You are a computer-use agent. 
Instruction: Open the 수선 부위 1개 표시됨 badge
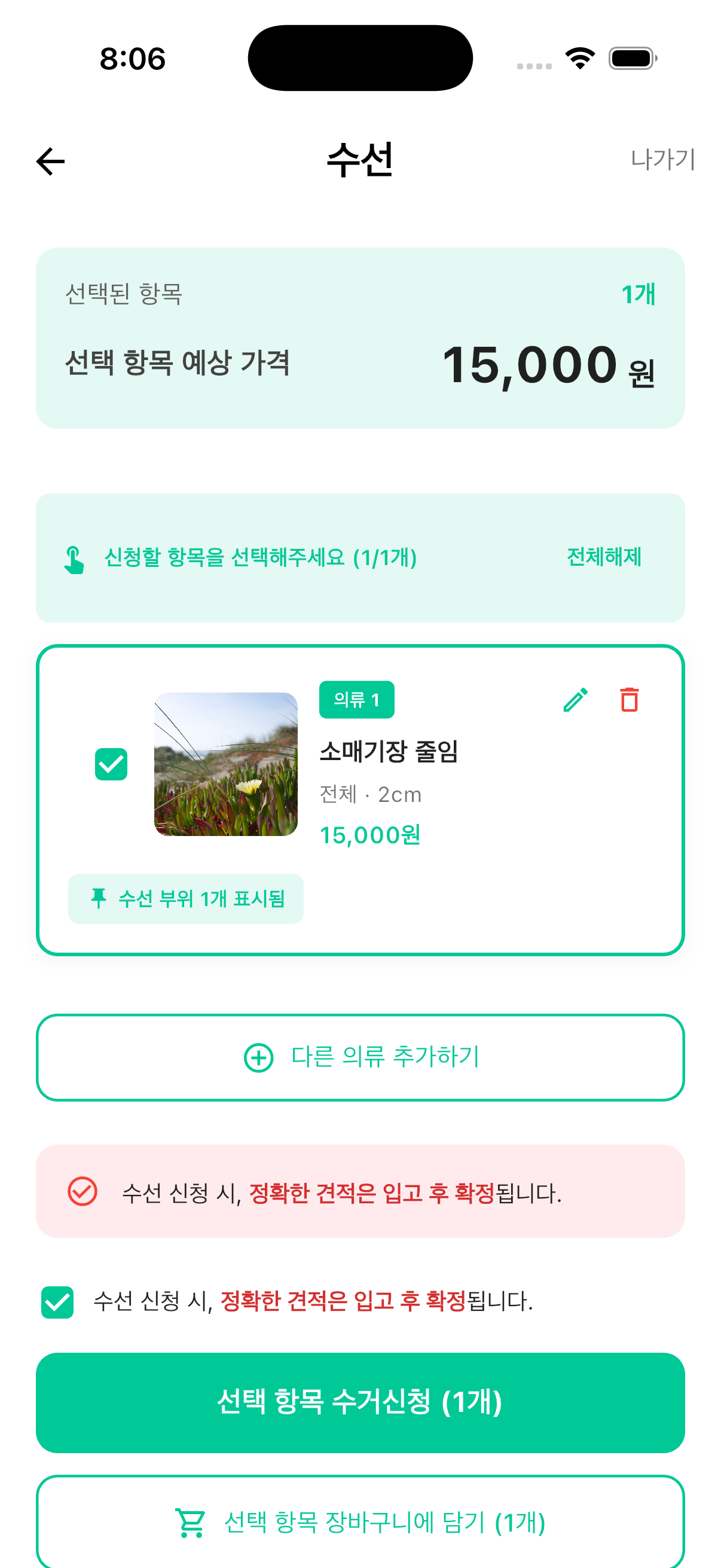coord(185,898)
